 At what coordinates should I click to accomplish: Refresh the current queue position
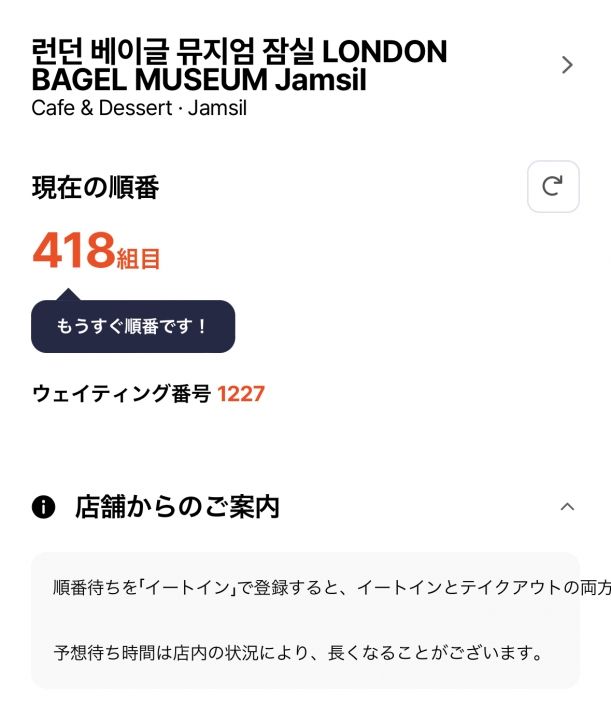point(553,187)
